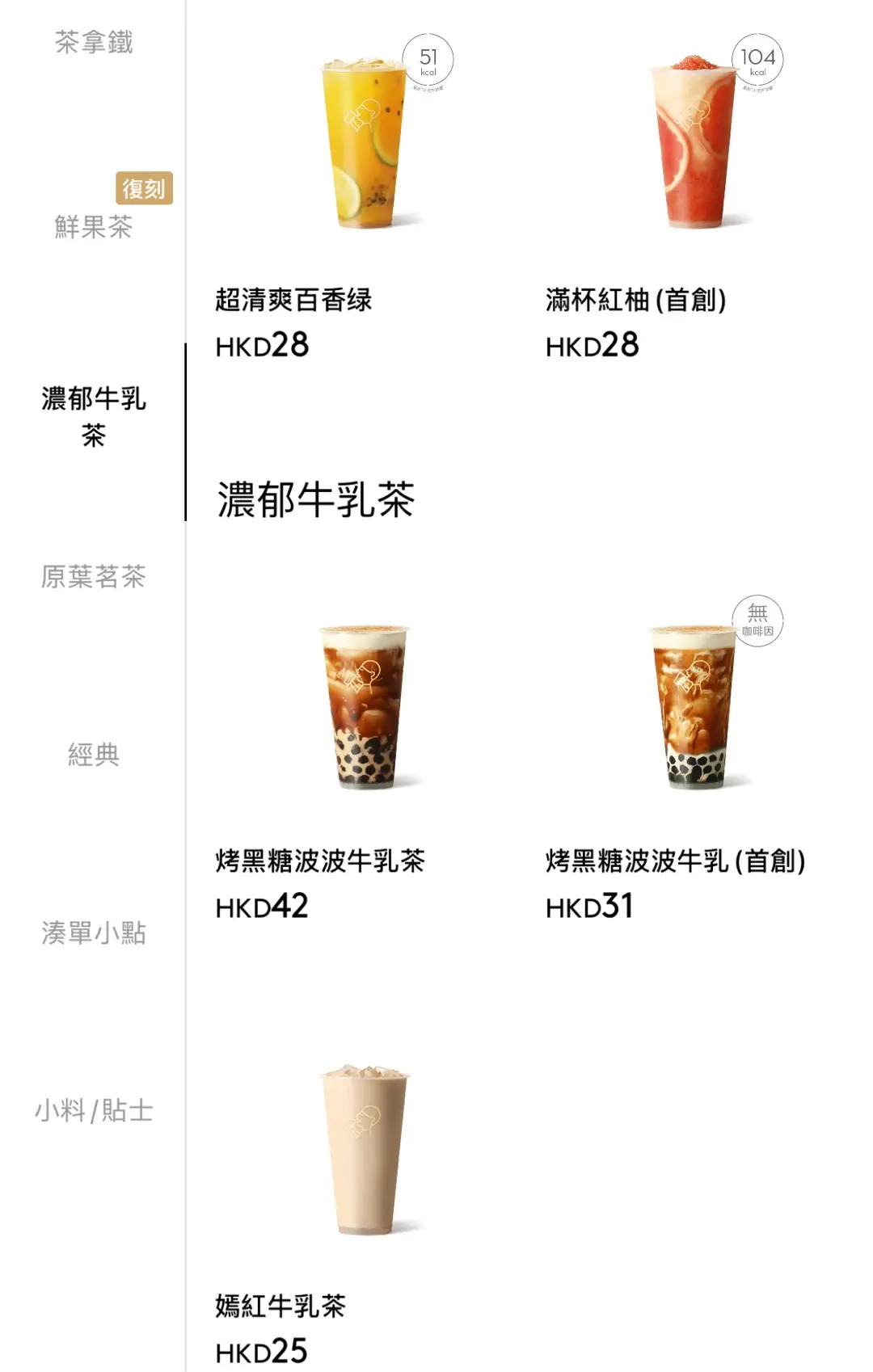Select the 小料/貼士 category
Viewport: 873px width, 1372px height.
coord(93,1111)
